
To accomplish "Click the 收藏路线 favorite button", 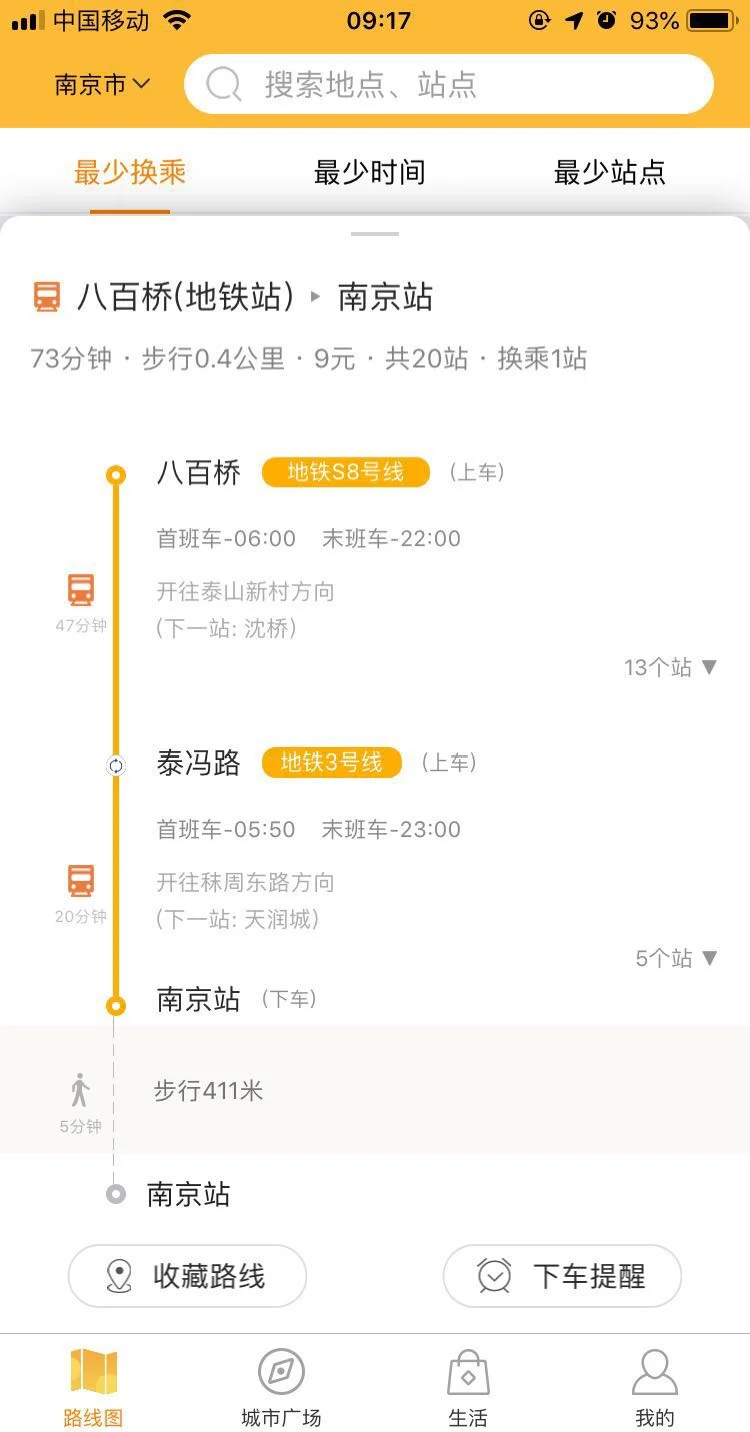I will [187, 1276].
